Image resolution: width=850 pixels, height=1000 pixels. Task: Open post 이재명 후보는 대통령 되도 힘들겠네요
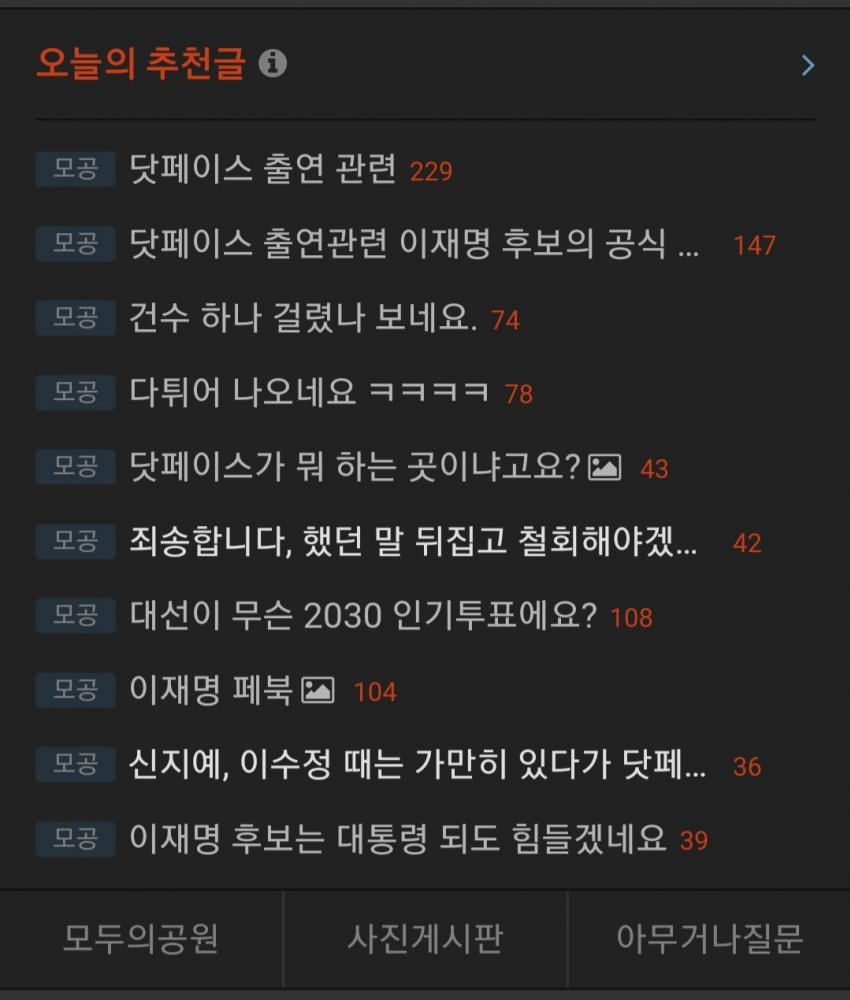[398, 838]
